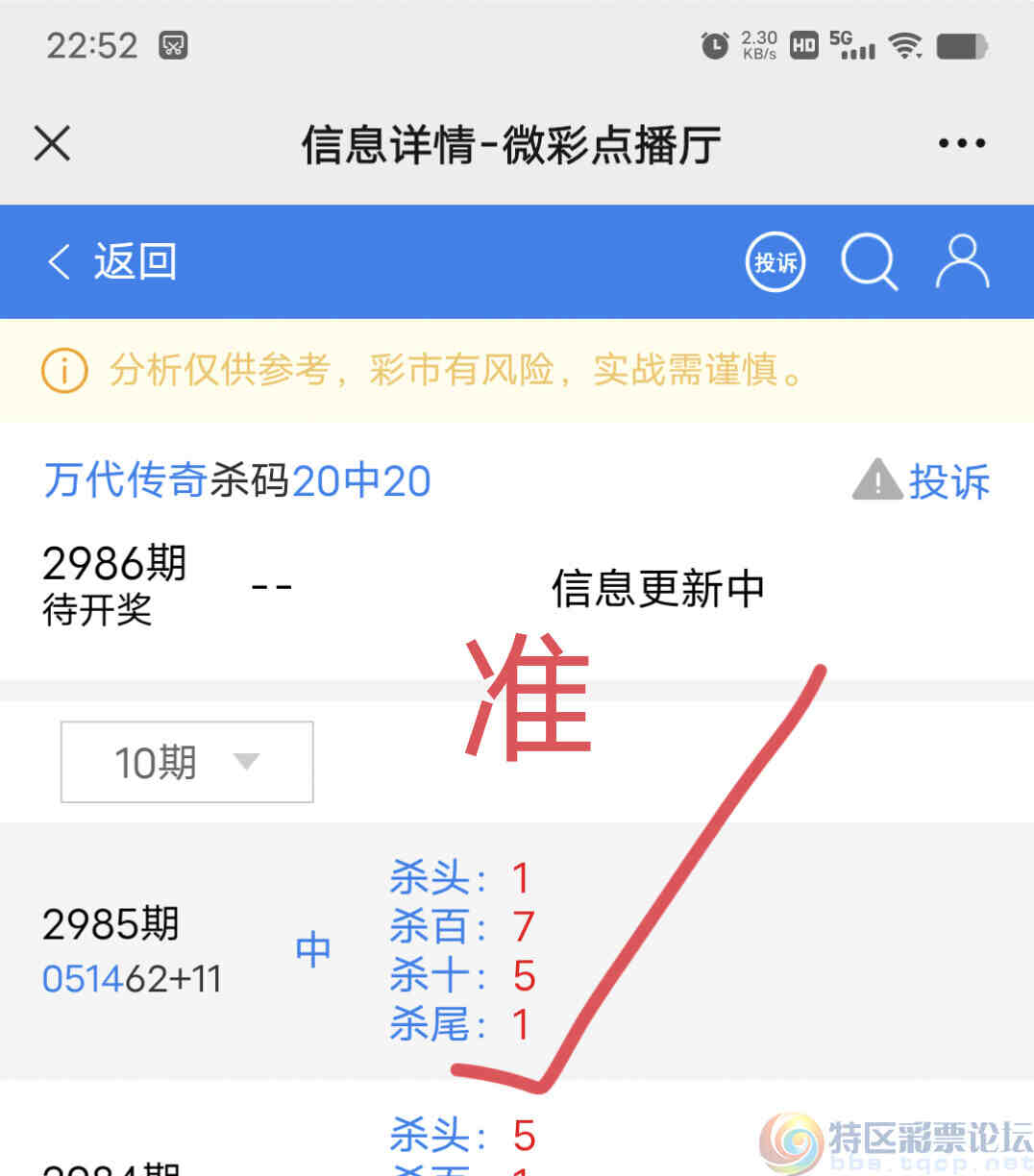Tap the HD indicator in the status bar
Screen dimensions: 1034x1176
802,45
